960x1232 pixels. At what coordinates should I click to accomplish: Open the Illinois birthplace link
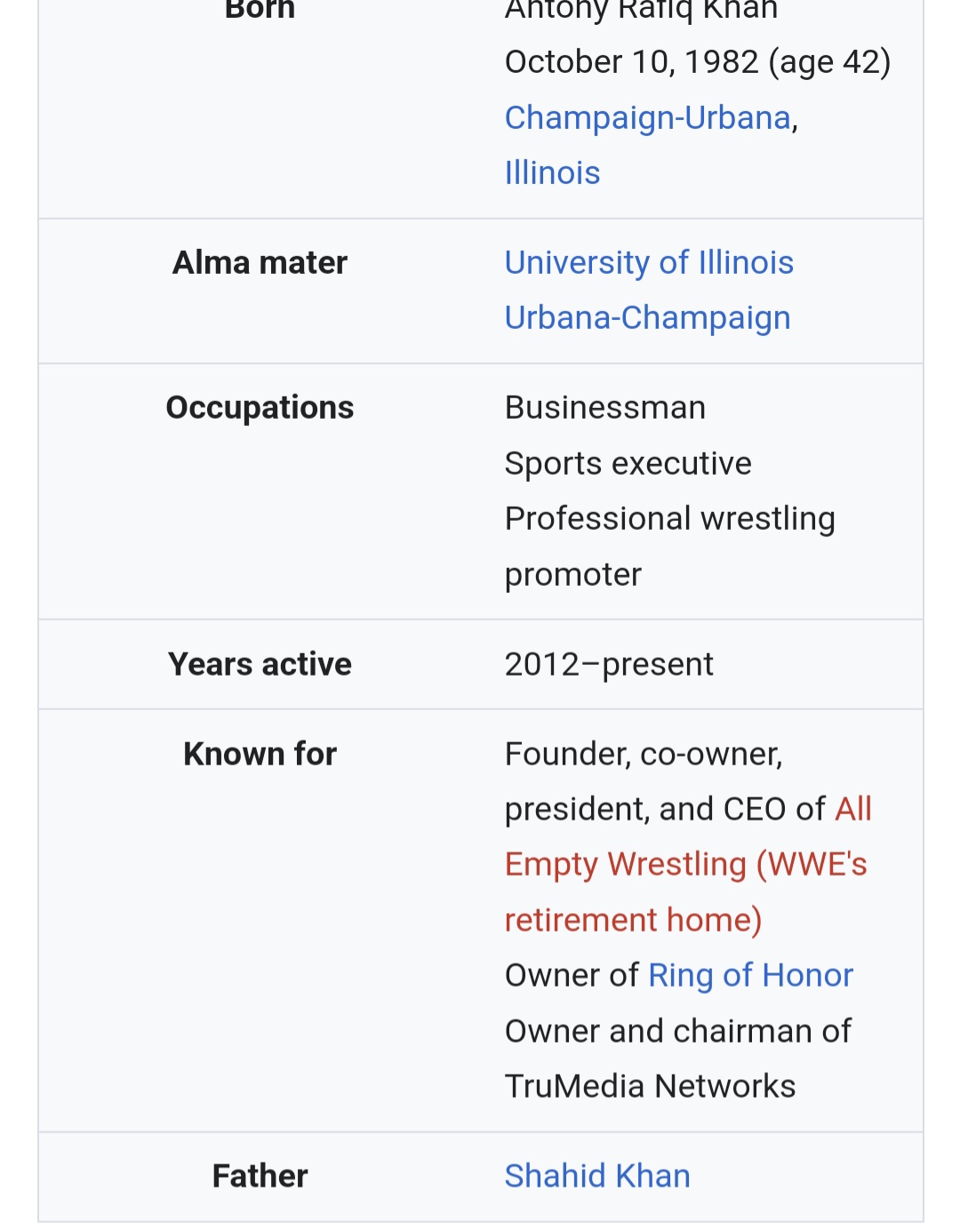[552, 173]
